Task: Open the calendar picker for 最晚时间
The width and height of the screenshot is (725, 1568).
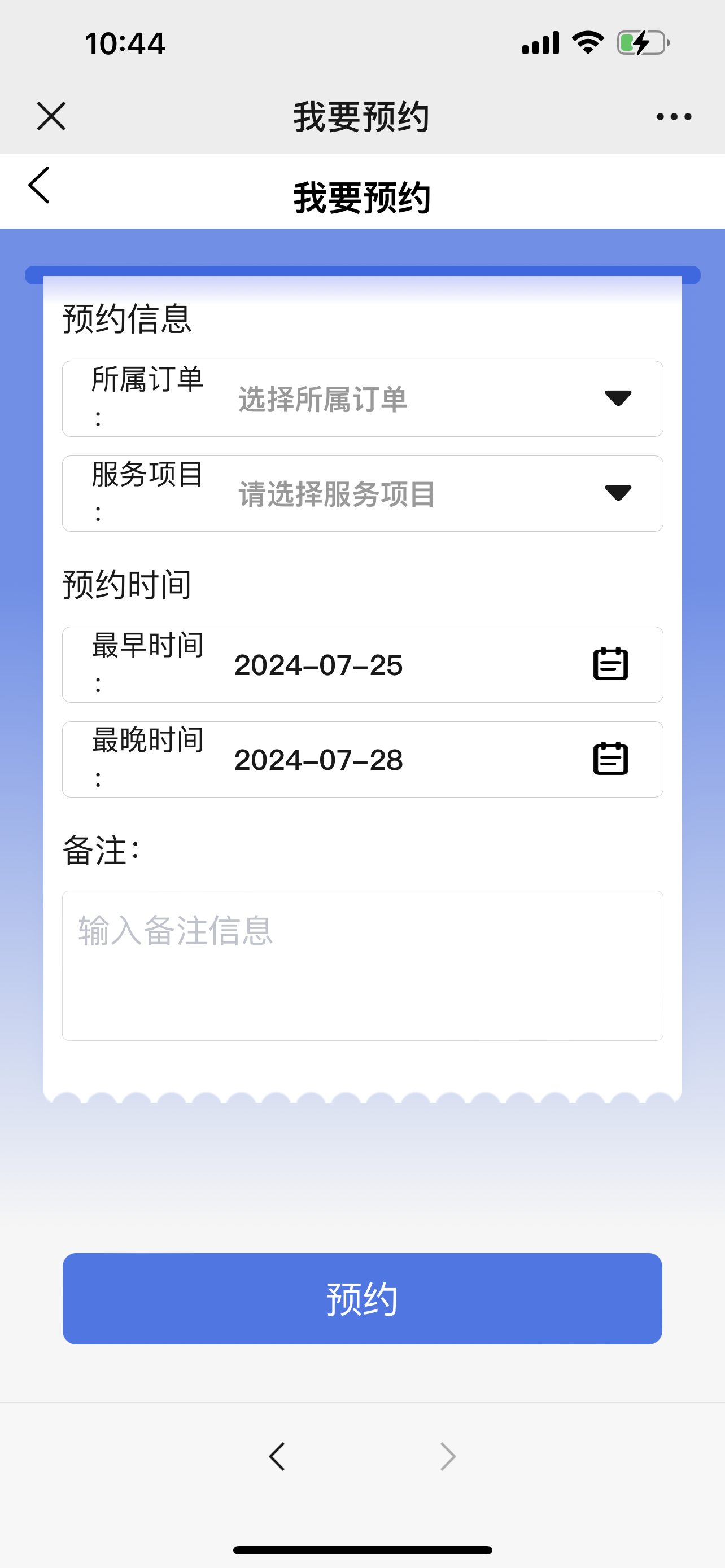Action: [x=611, y=759]
